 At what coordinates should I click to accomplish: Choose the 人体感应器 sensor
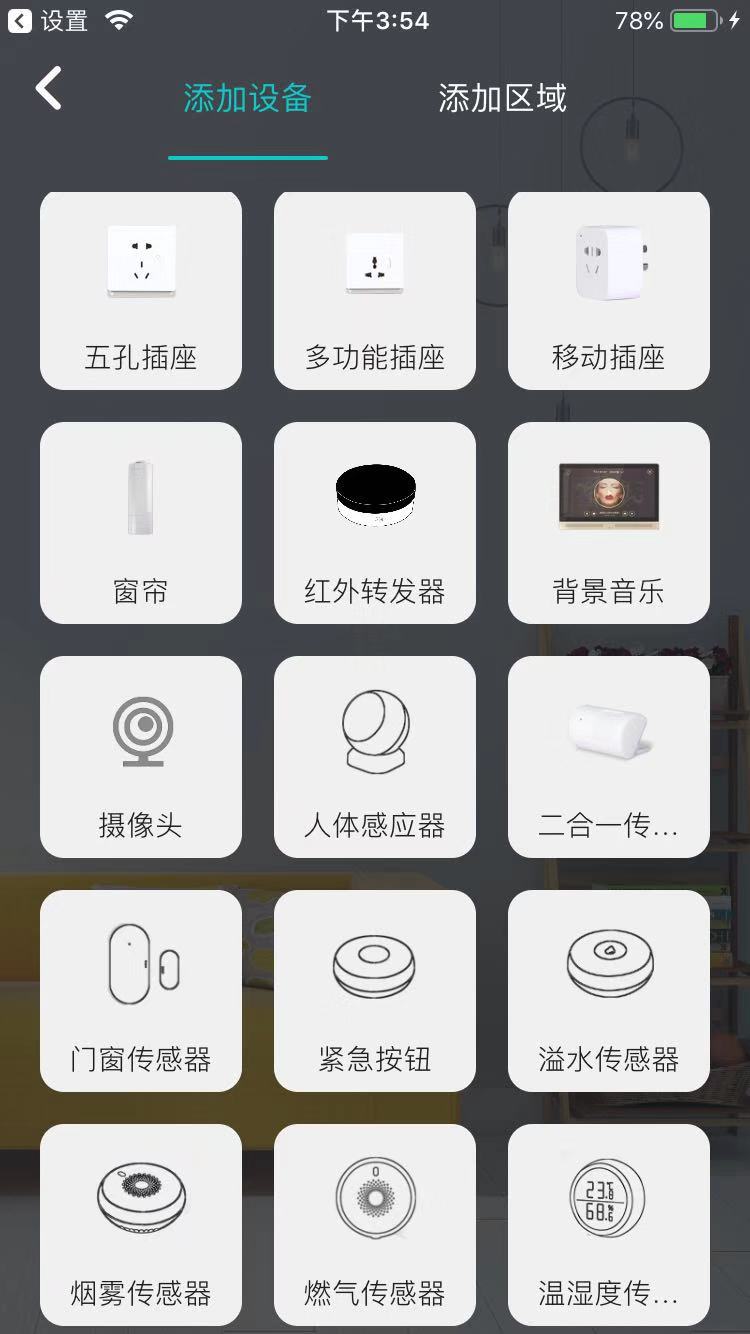click(x=375, y=757)
